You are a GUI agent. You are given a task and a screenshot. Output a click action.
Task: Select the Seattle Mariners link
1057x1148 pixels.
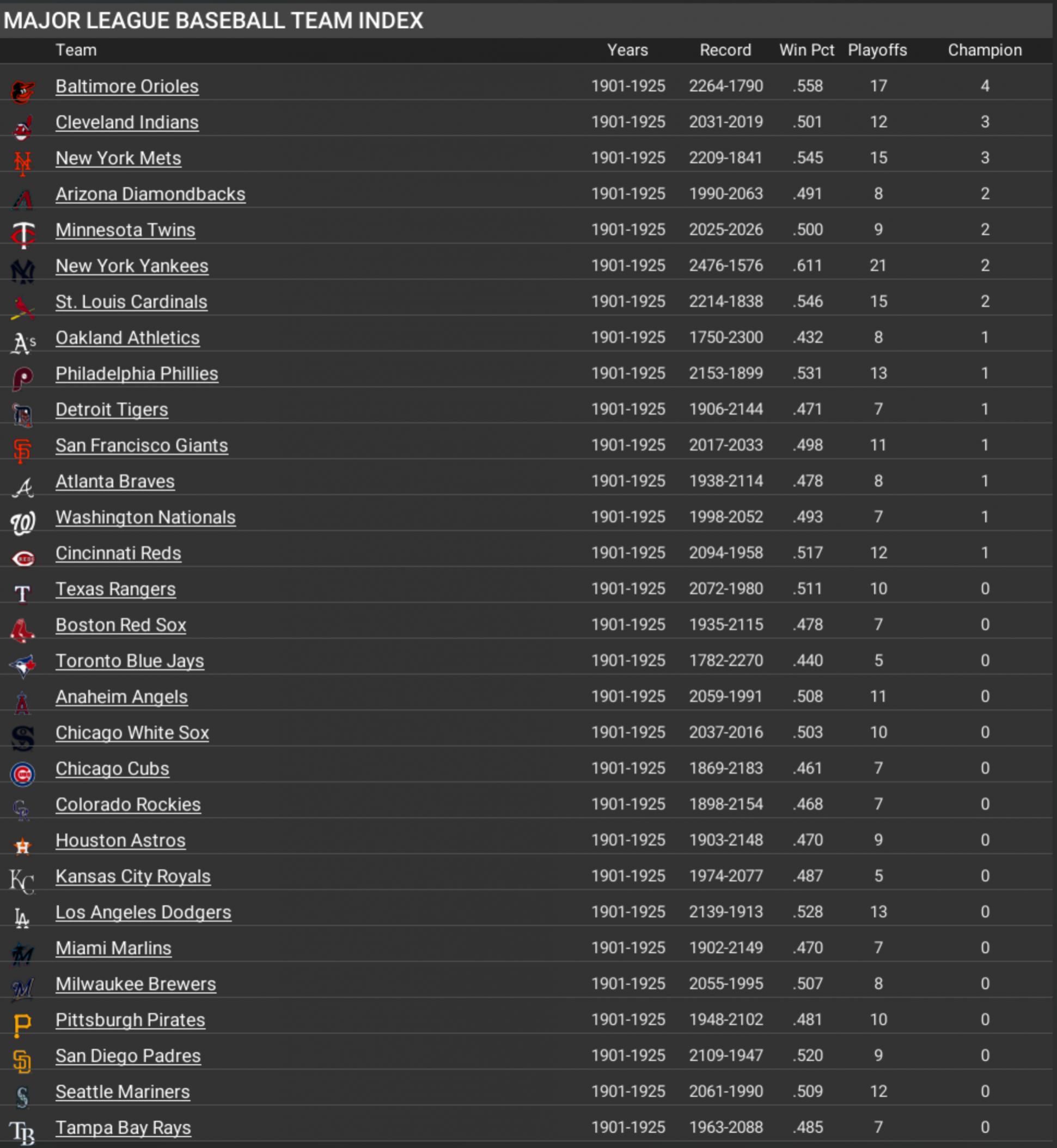coord(123,1092)
